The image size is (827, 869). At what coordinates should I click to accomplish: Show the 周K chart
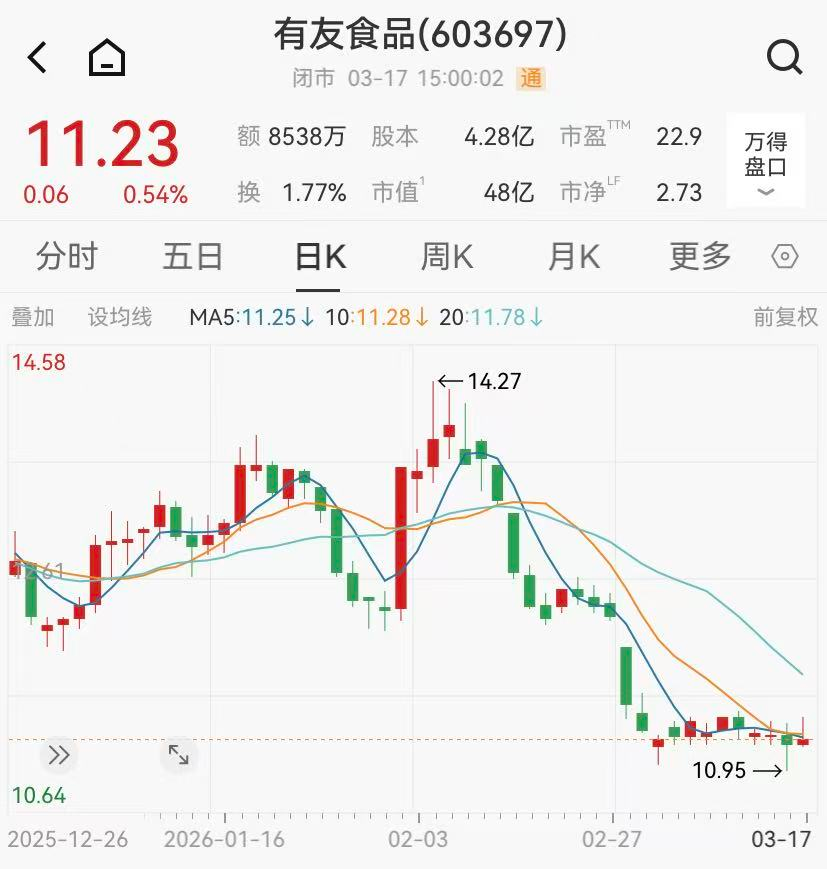click(446, 257)
